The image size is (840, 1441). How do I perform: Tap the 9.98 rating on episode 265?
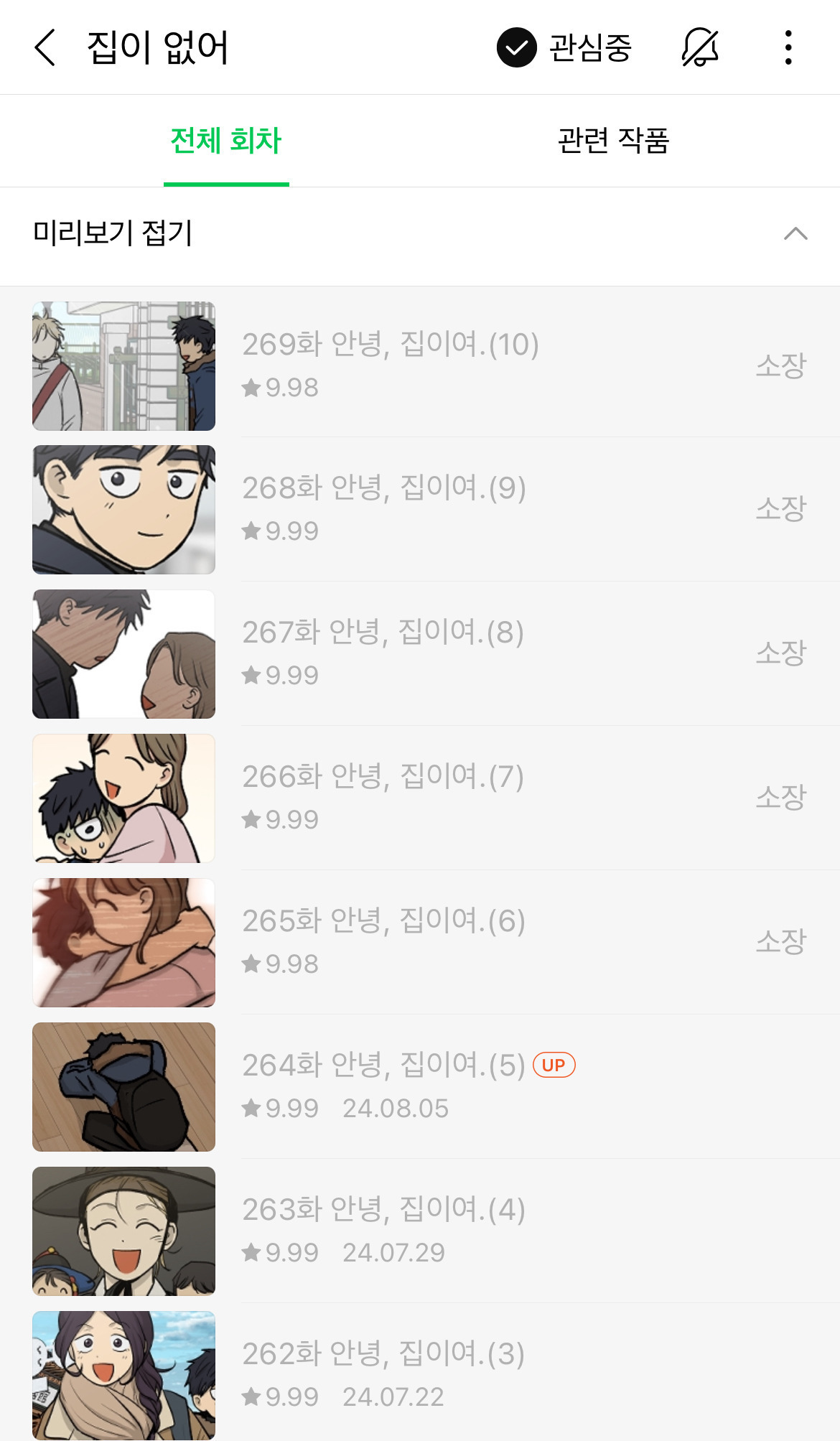coord(290,964)
